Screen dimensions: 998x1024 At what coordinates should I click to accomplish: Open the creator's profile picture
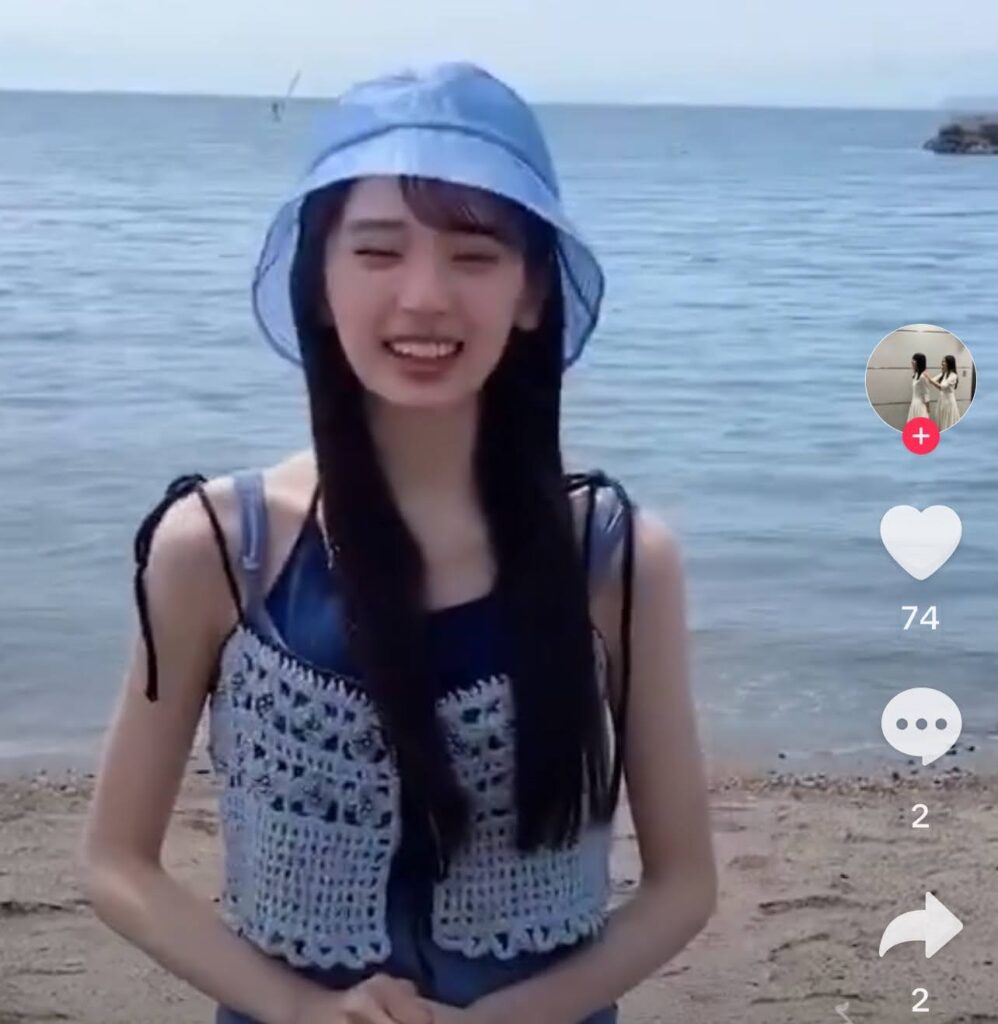920,376
